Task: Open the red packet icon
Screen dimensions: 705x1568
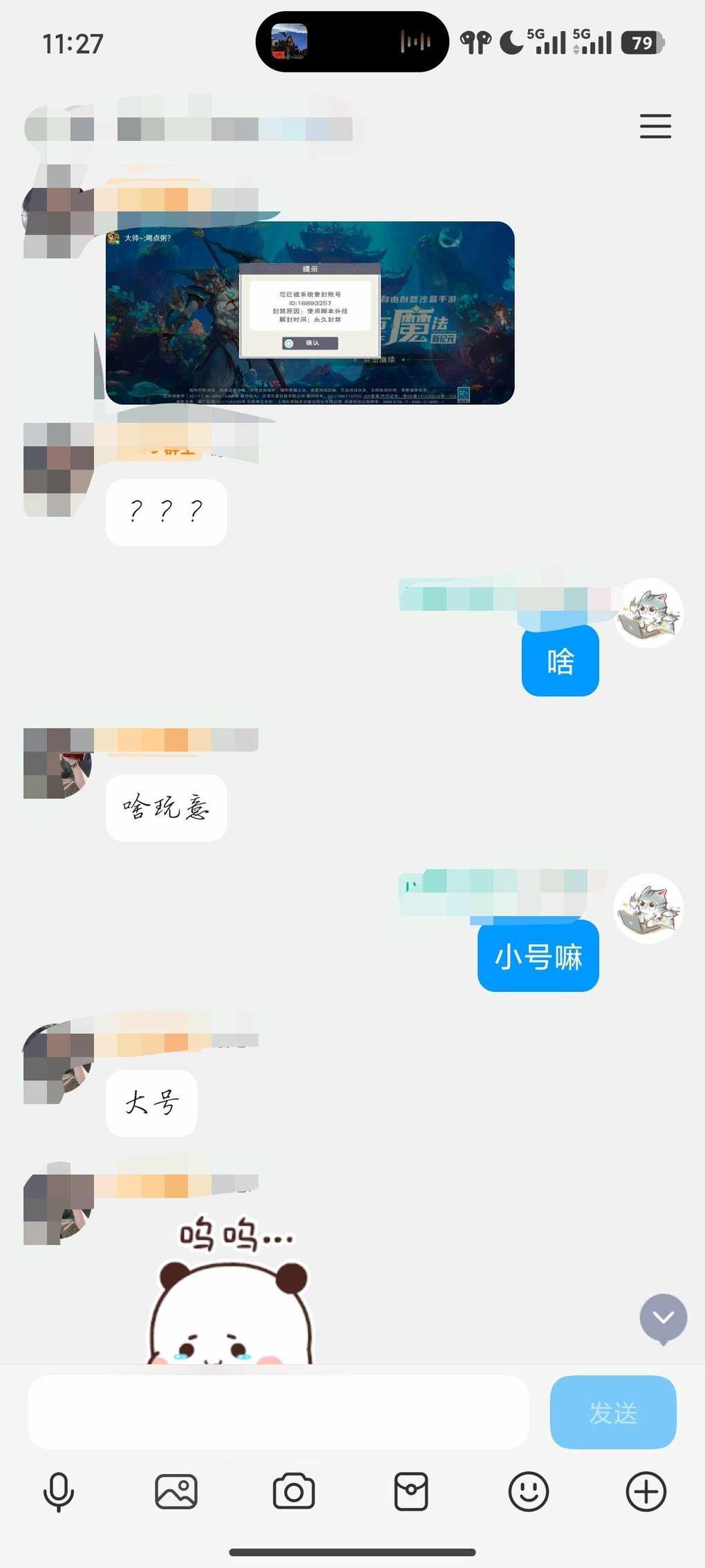Action: tap(411, 1492)
